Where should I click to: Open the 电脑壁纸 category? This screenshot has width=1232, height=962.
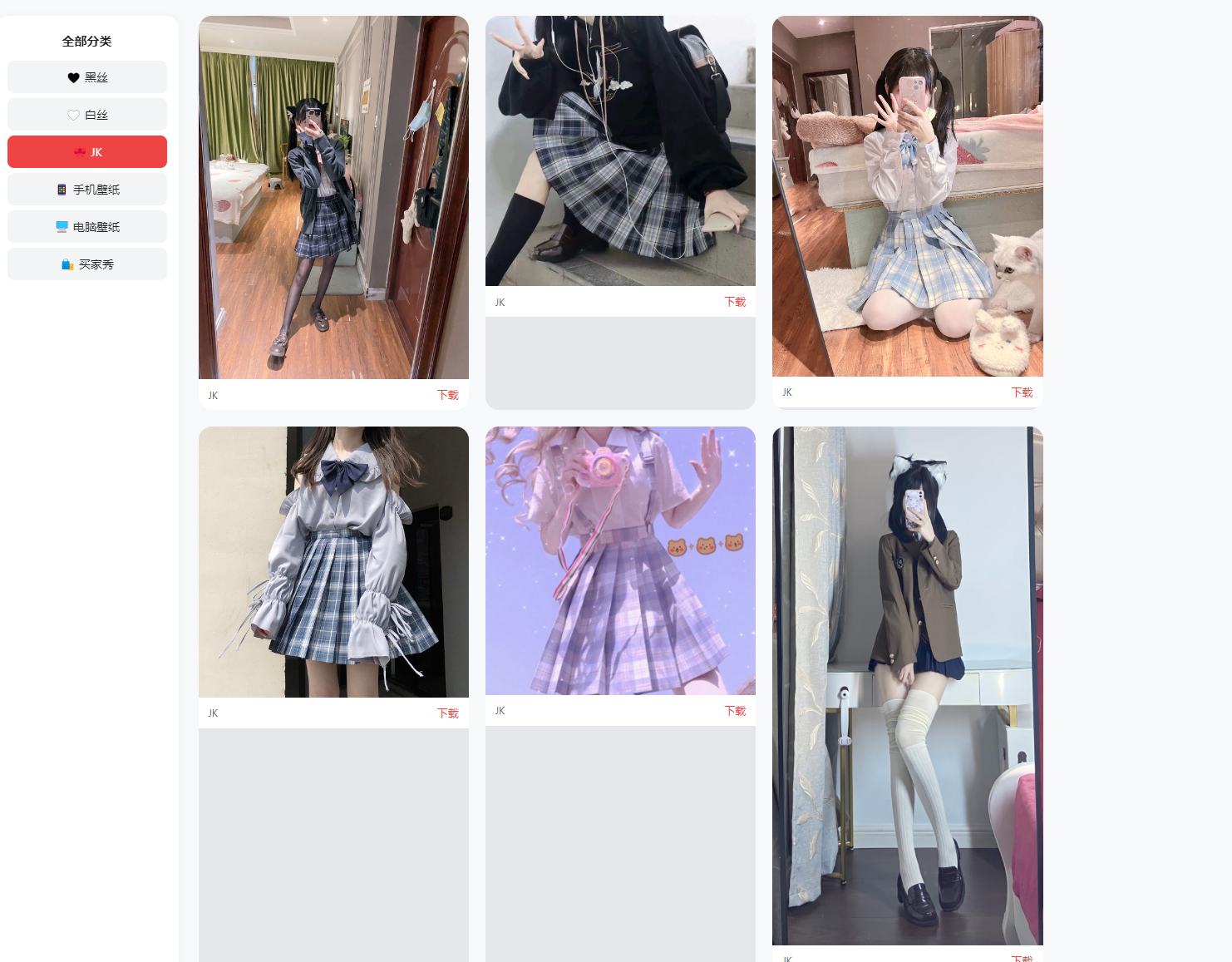pyautogui.click(x=87, y=227)
